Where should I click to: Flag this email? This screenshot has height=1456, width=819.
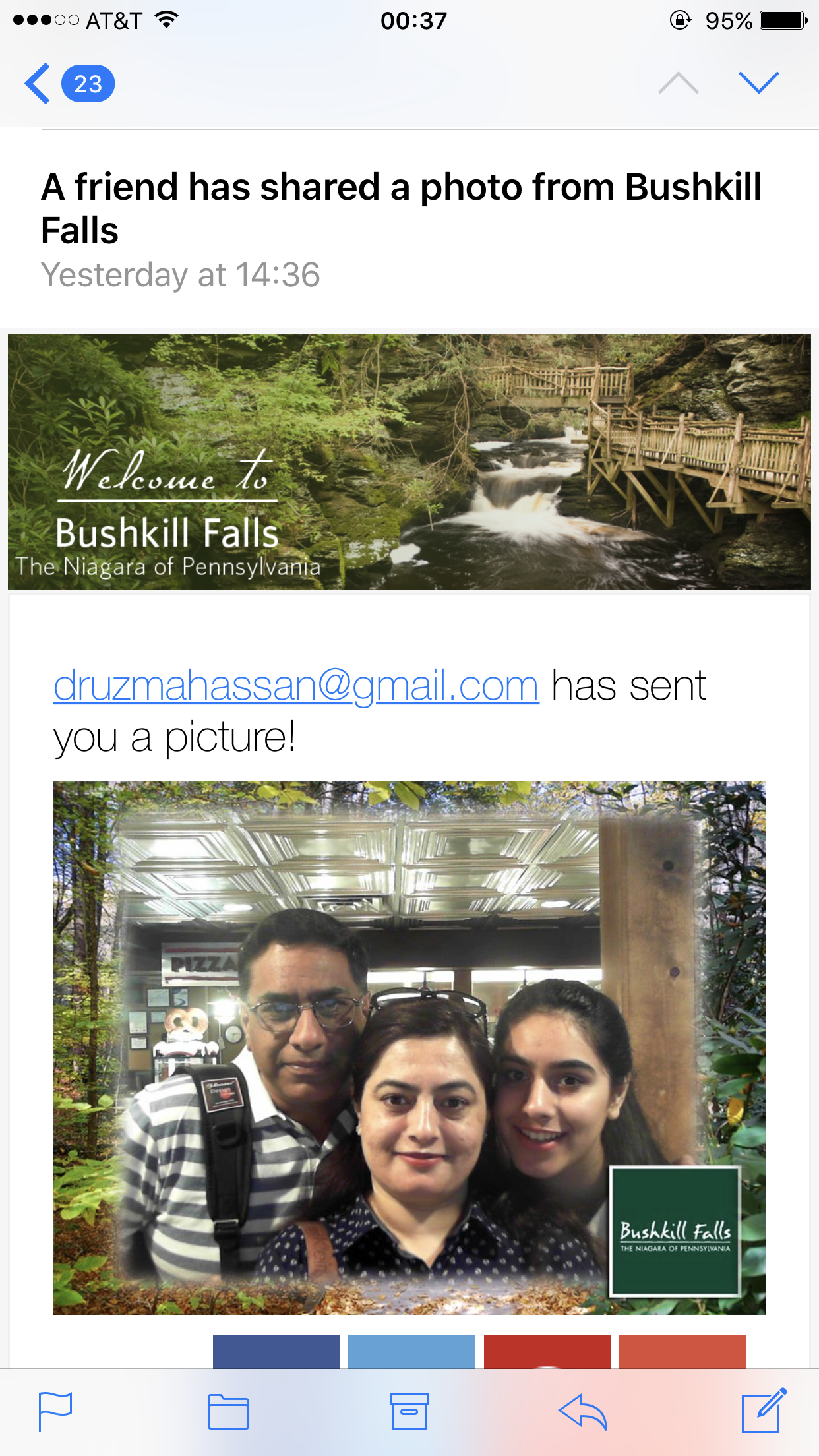click(x=55, y=1411)
